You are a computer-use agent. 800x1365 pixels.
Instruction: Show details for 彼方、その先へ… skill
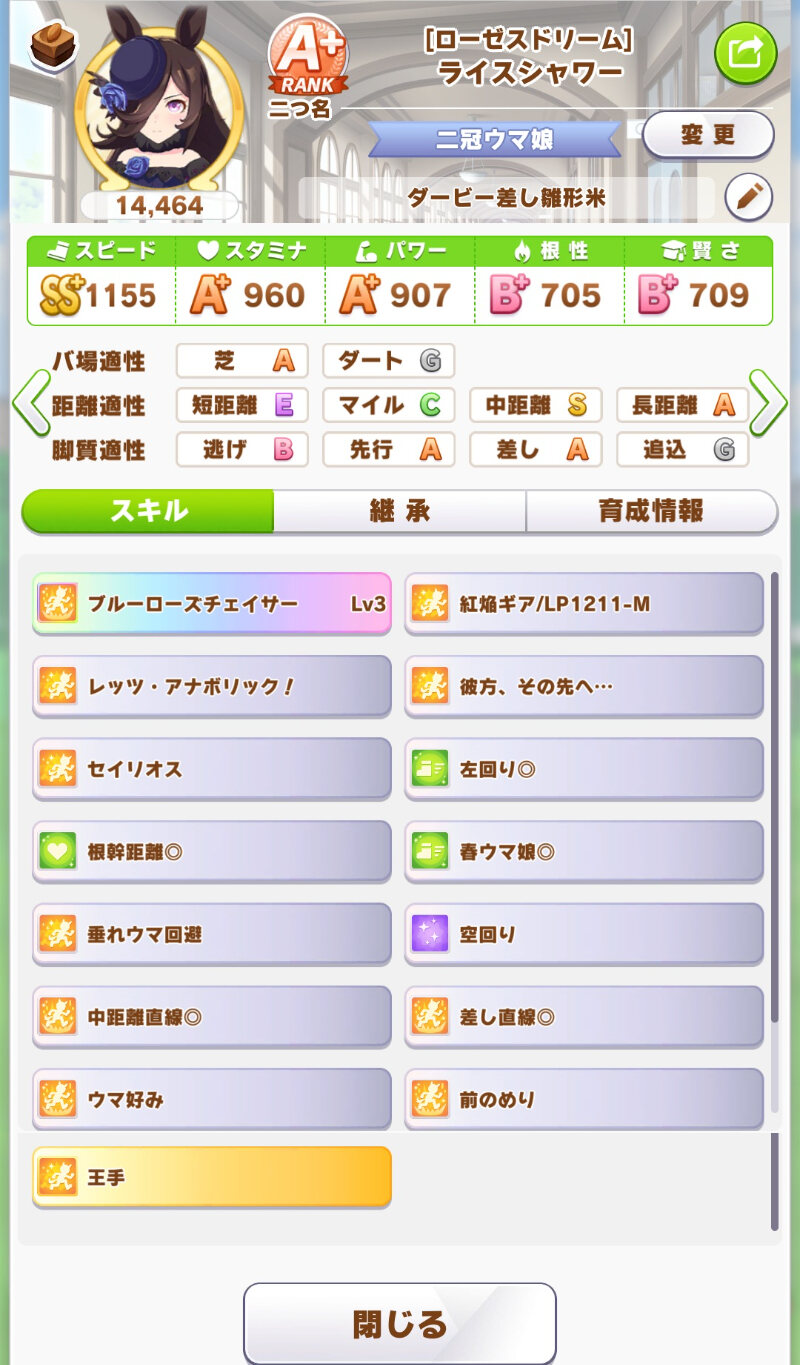point(584,686)
